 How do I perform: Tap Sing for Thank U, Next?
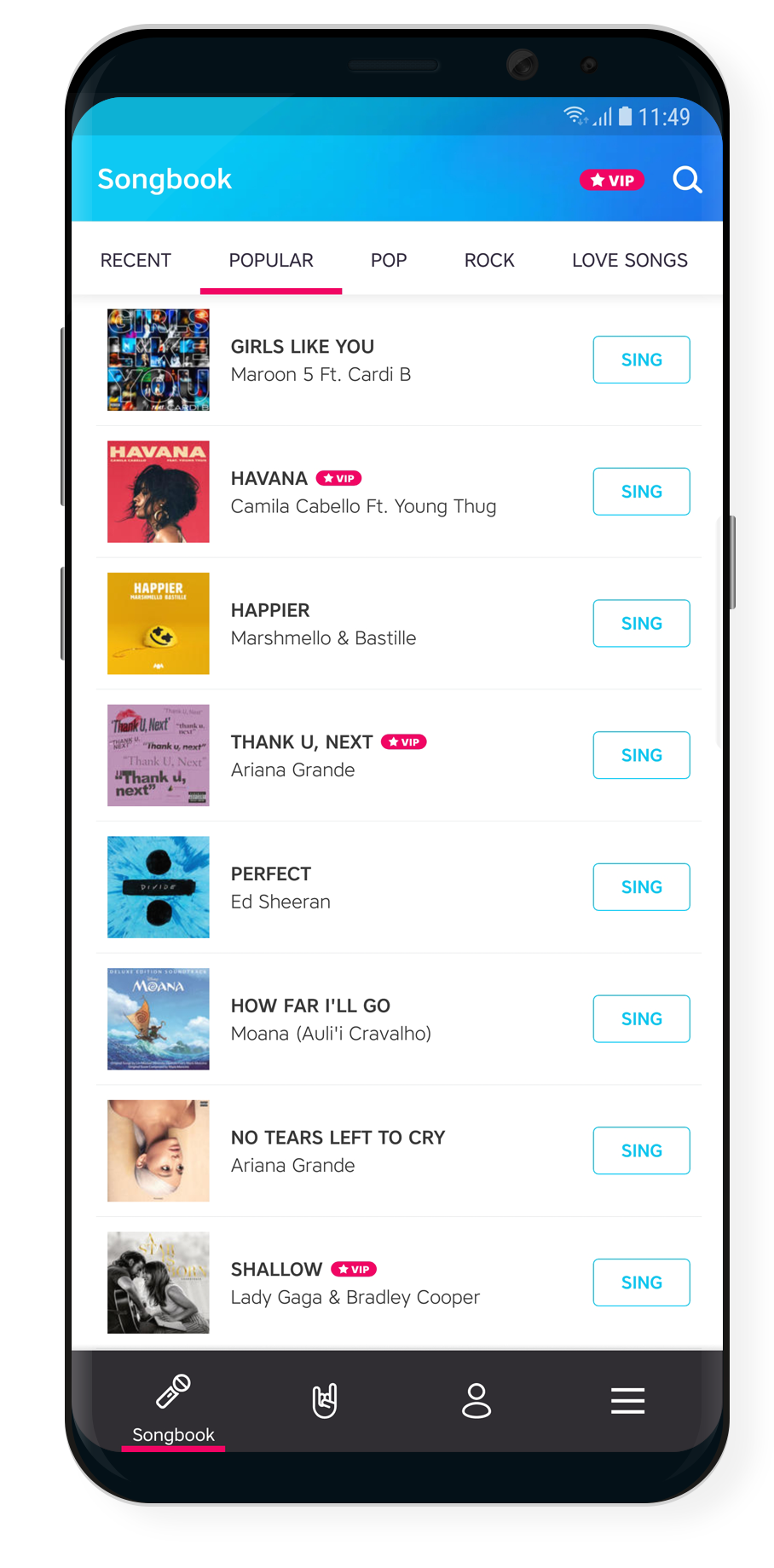tap(641, 755)
